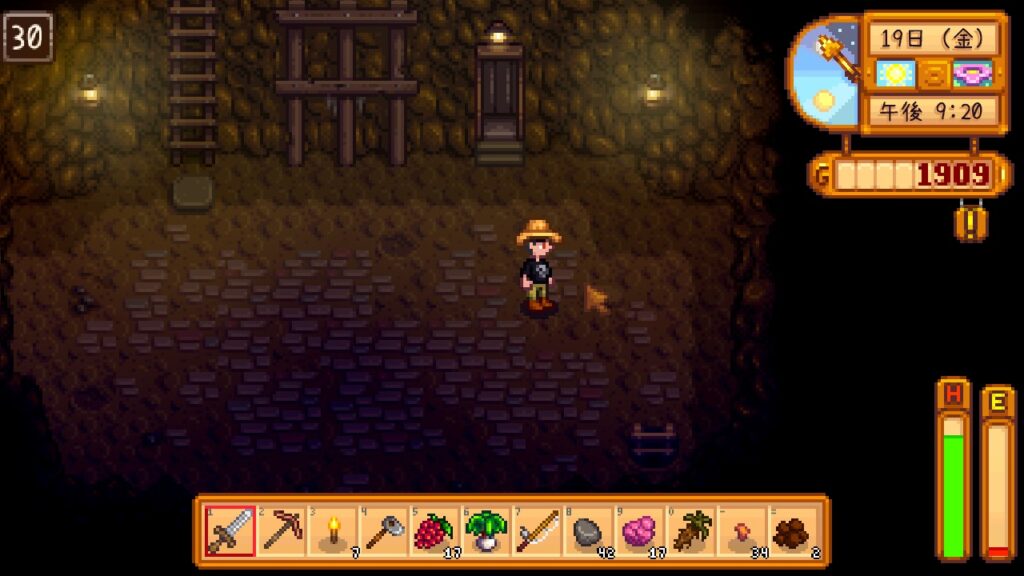
Task: Select the torch stack in slot 3
Action: tap(332, 531)
